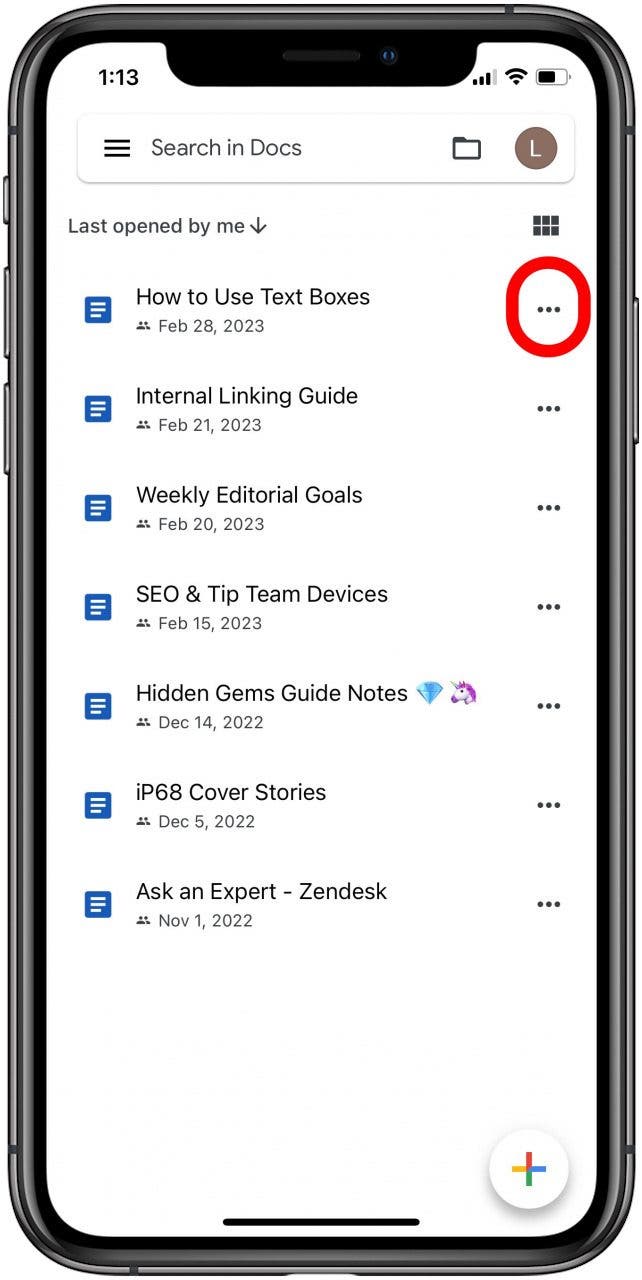
Task: Change the Last opened by me sorting
Action: pyautogui.click(x=167, y=227)
